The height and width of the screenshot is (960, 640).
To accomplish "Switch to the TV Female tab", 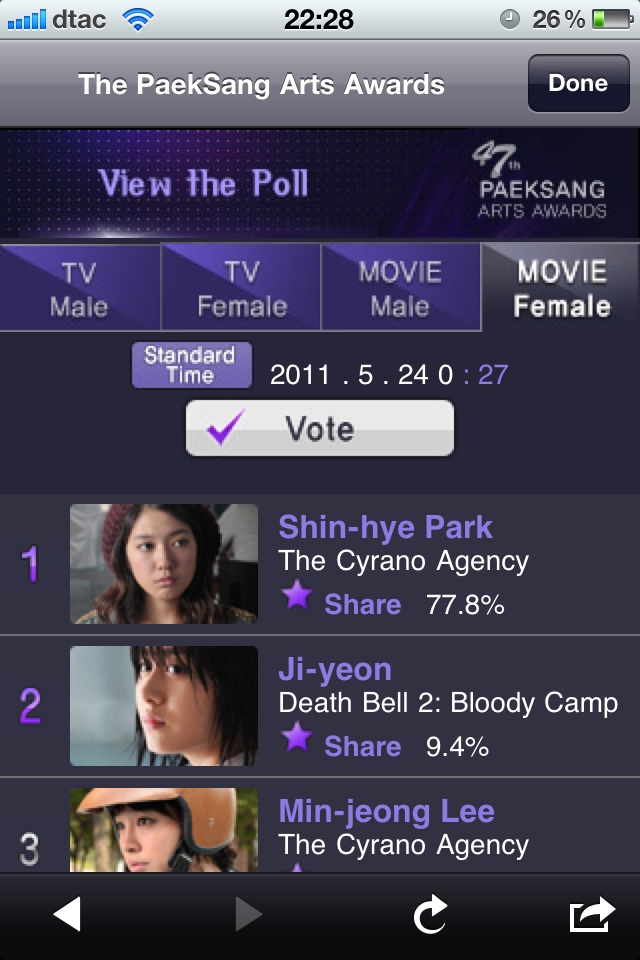I will tap(241, 288).
